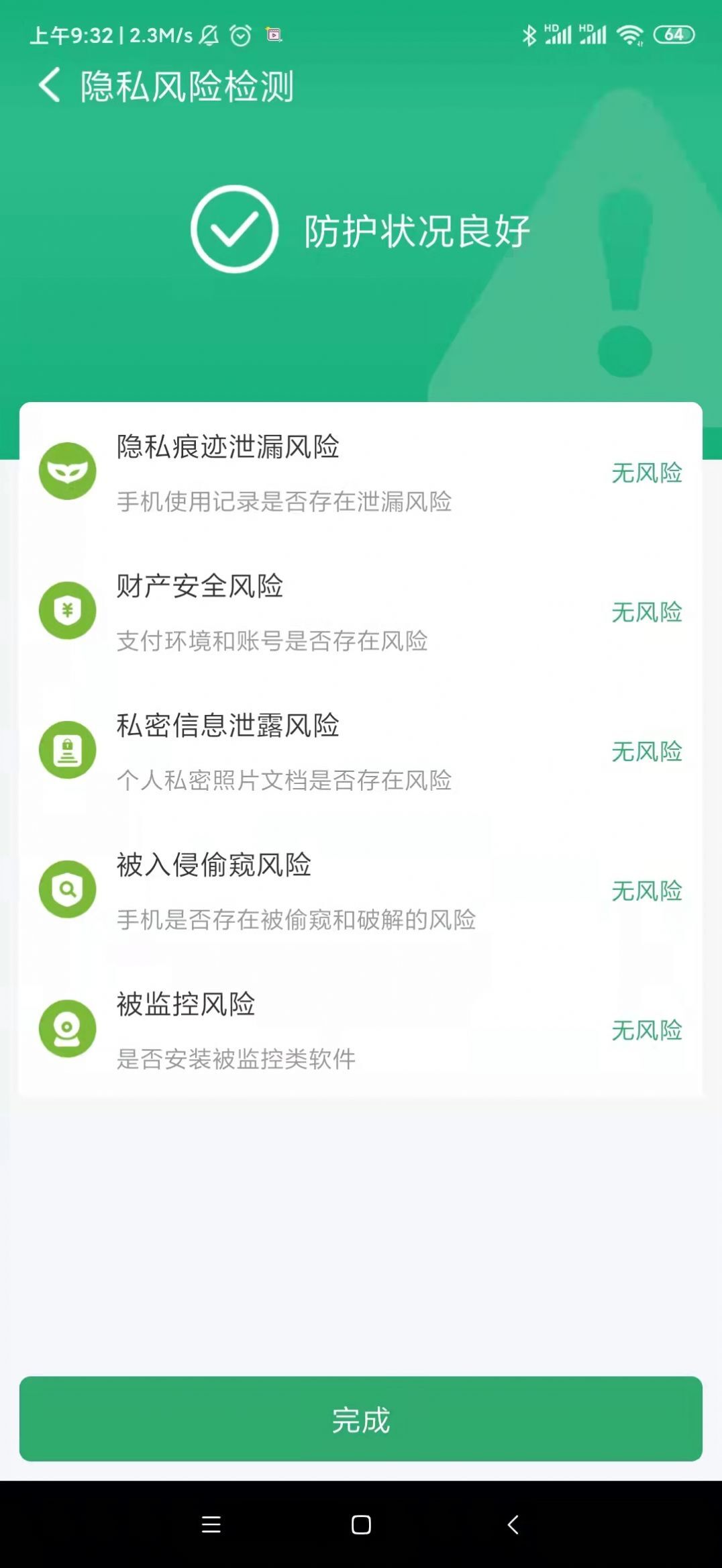Click the green checkmark circle icon
722x1568 pixels.
click(x=234, y=230)
